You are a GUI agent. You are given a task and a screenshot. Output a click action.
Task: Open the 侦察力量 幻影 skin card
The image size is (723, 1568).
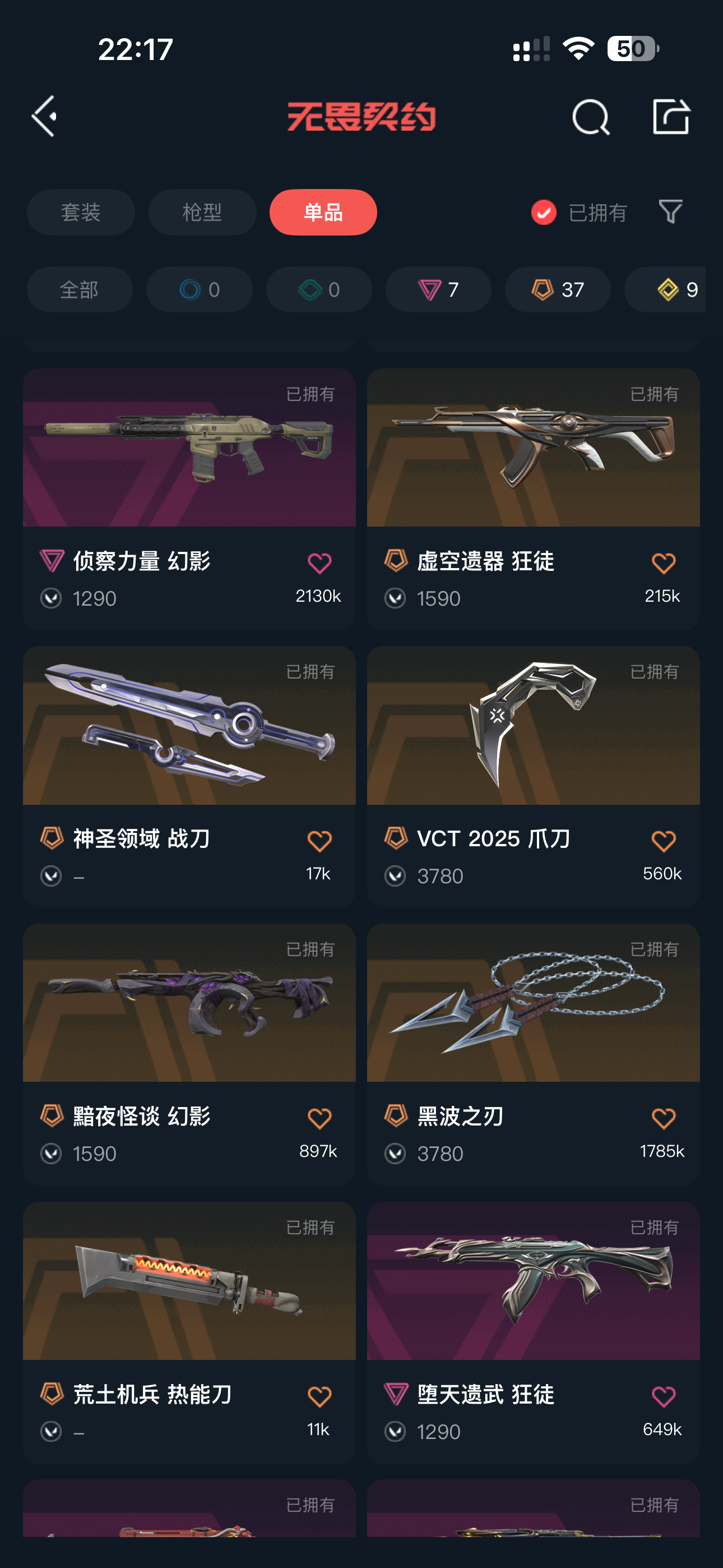(x=189, y=448)
